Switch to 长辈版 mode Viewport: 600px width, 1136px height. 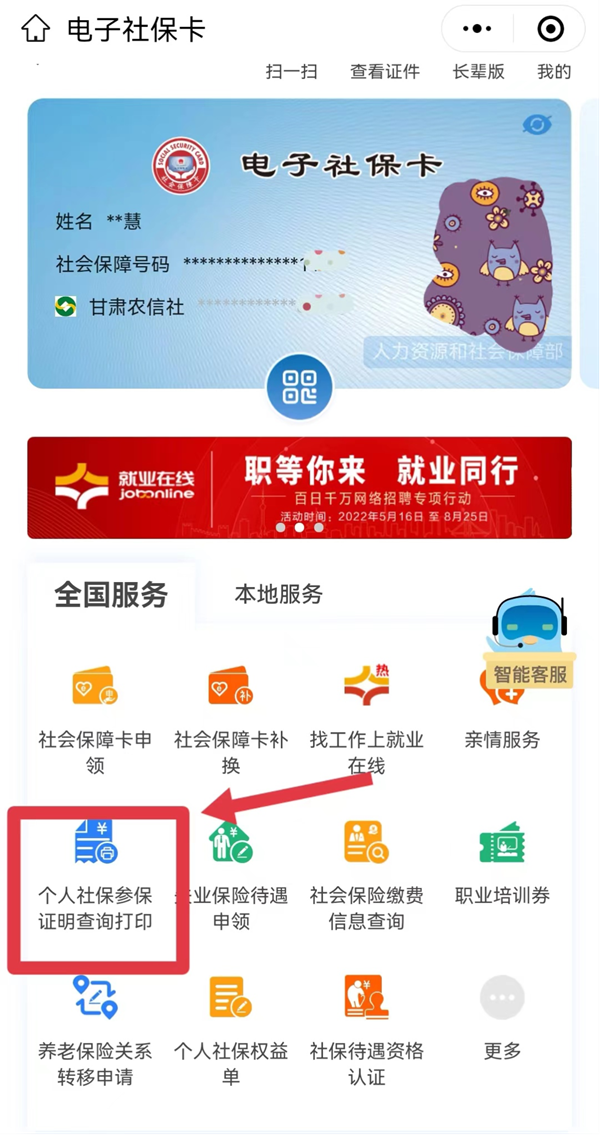[x=478, y=72]
